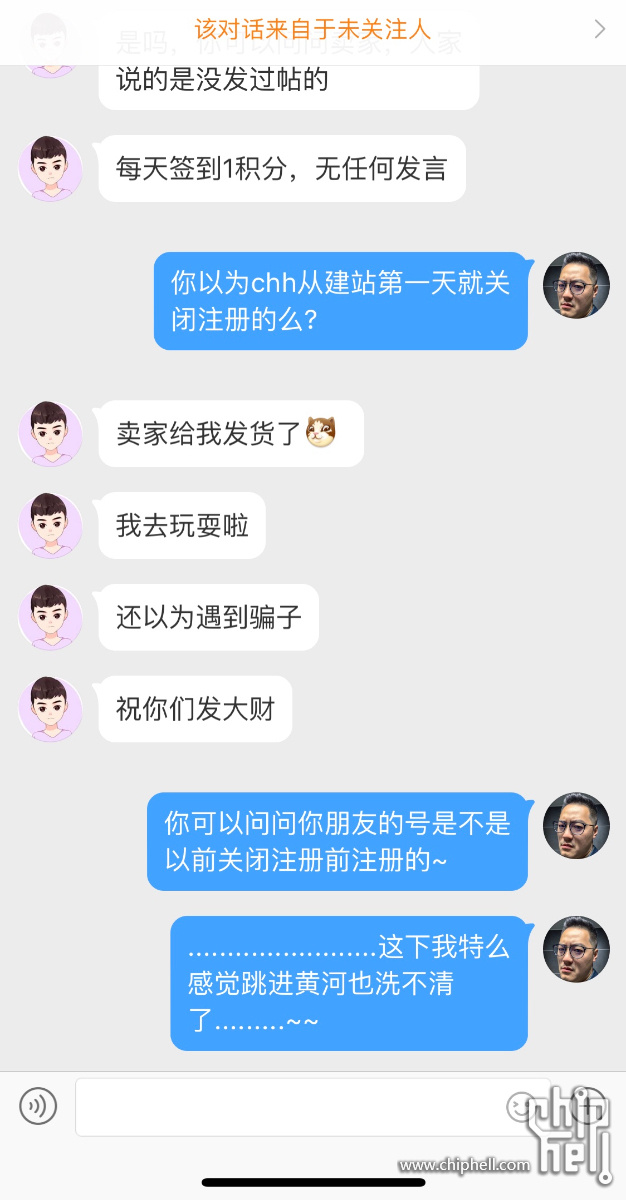This screenshot has height=1200, width=626.
Task: Switch to voice message input
Action: 38,1106
